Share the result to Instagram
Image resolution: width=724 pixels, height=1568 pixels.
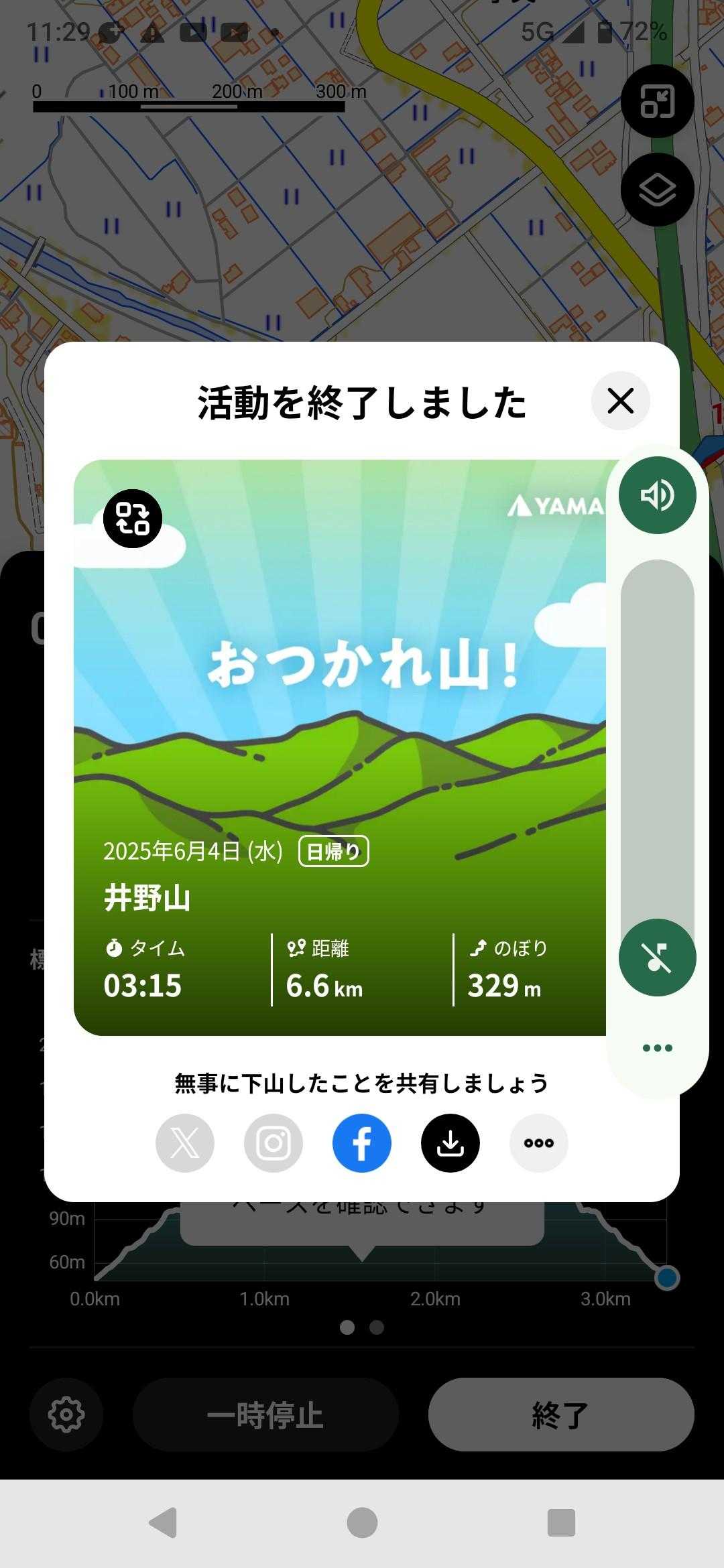(x=274, y=1143)
